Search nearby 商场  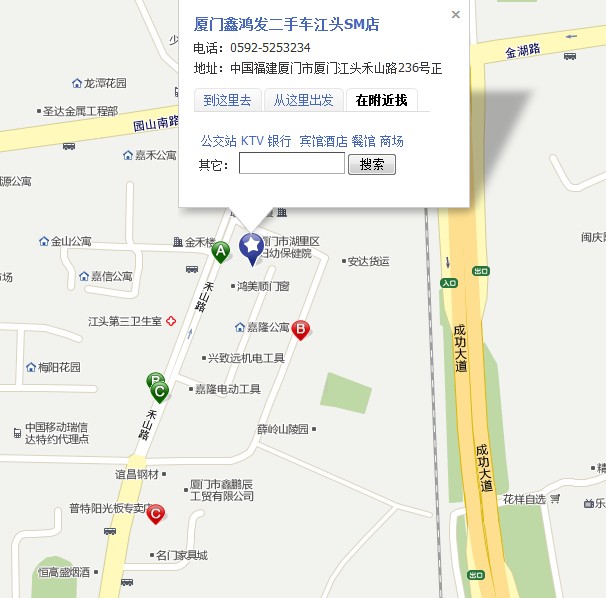tap(392, 141)
